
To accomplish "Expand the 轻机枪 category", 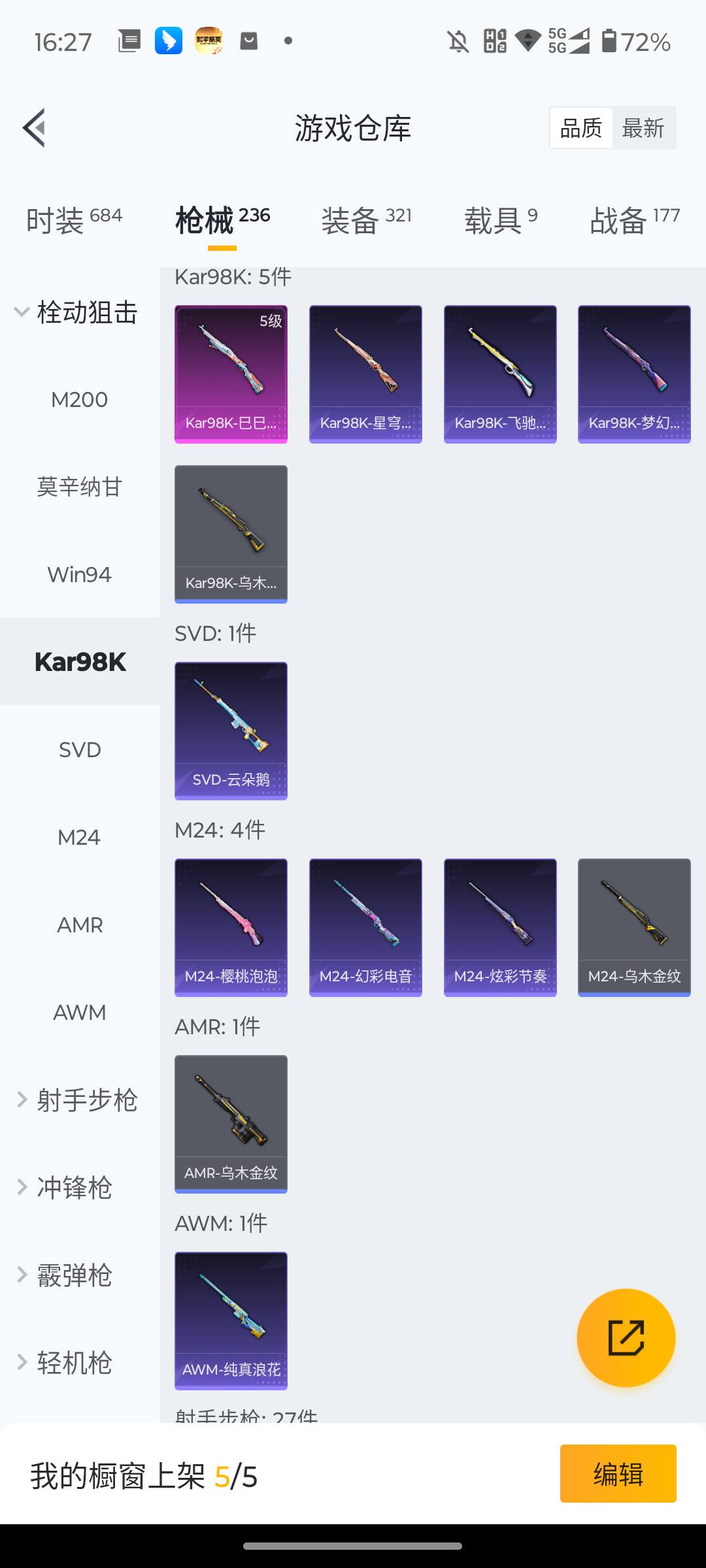I will [x=65, y=1363].
